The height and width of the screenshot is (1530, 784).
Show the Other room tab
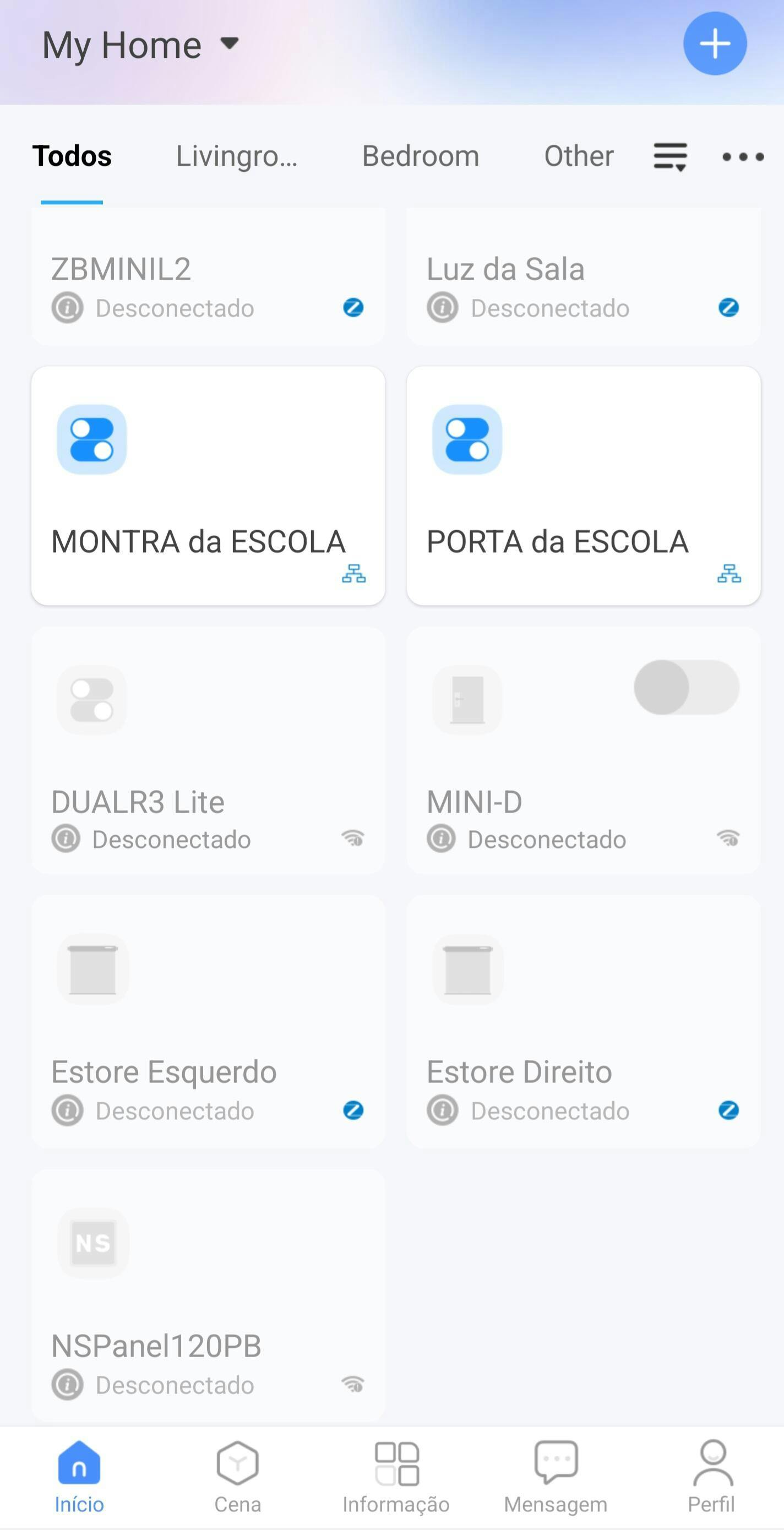(579, 156)
